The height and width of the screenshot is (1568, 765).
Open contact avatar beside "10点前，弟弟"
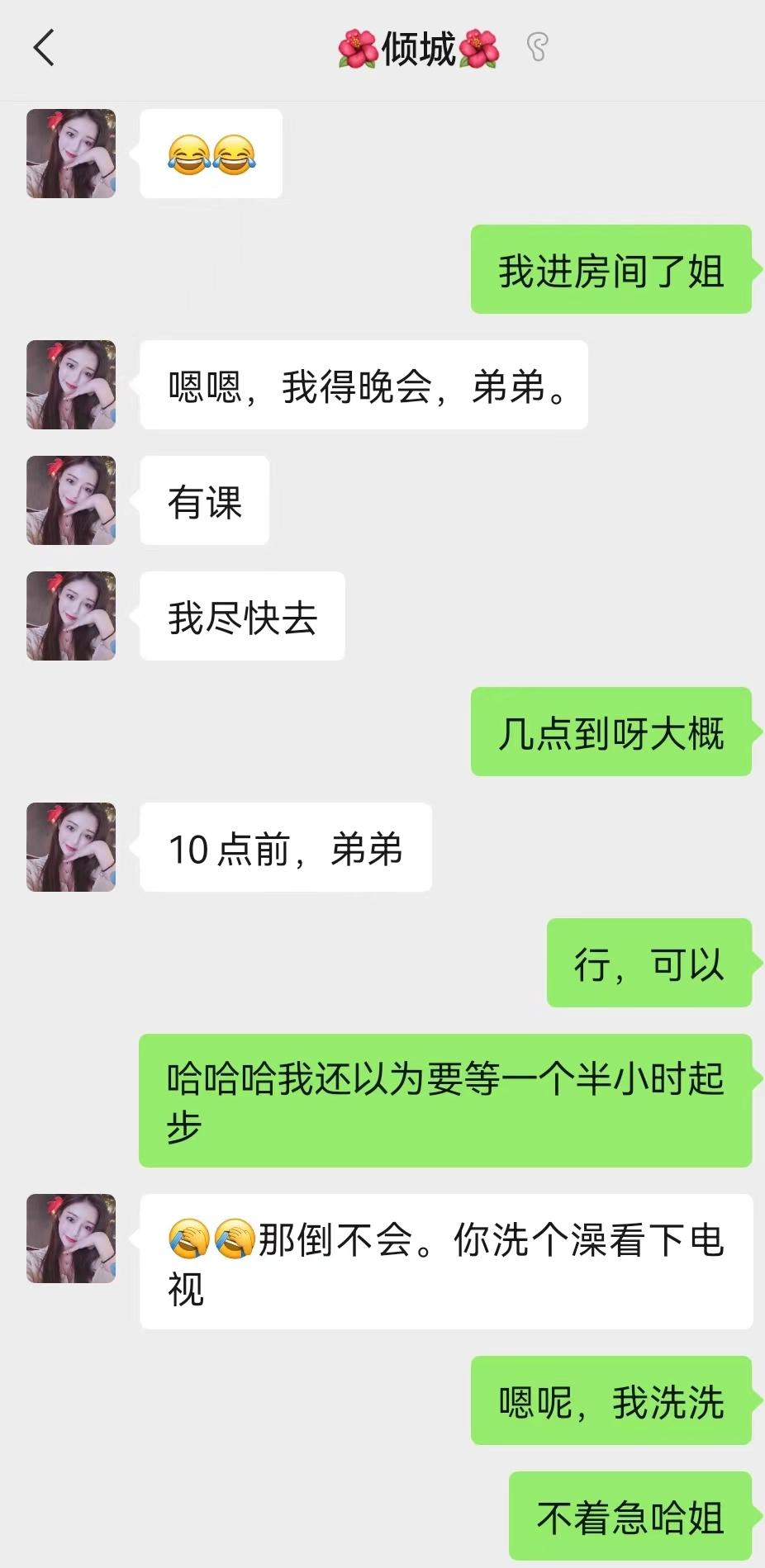71,847
